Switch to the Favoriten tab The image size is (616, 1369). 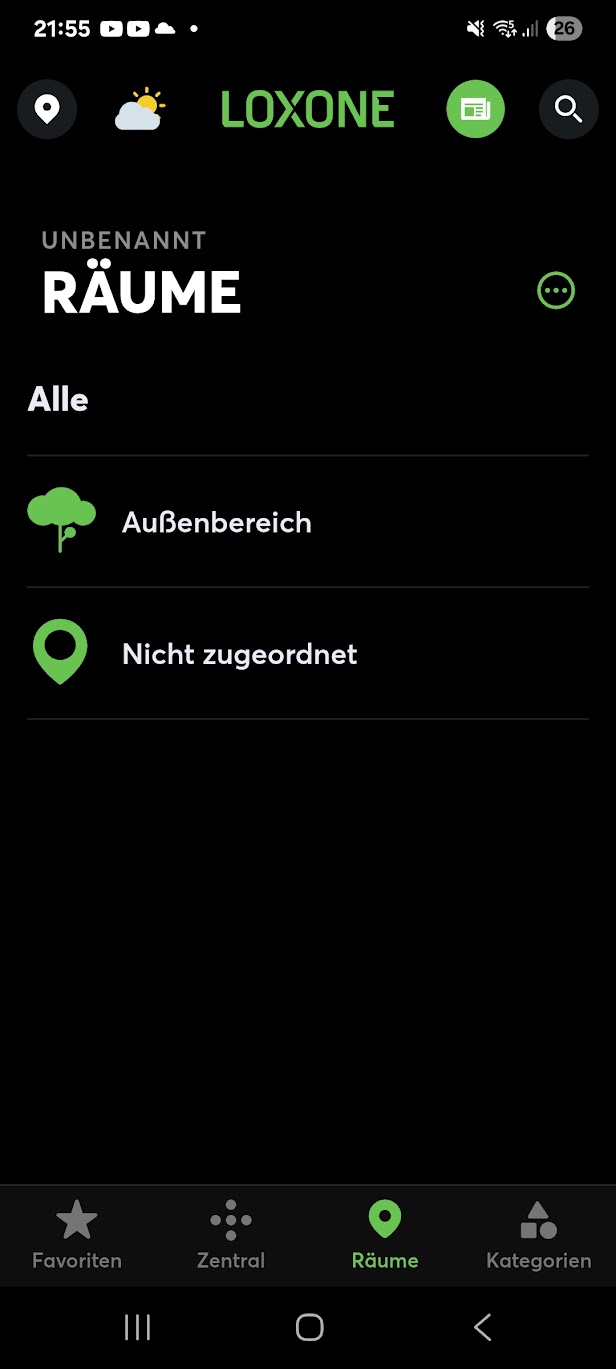coord(77,1236)
